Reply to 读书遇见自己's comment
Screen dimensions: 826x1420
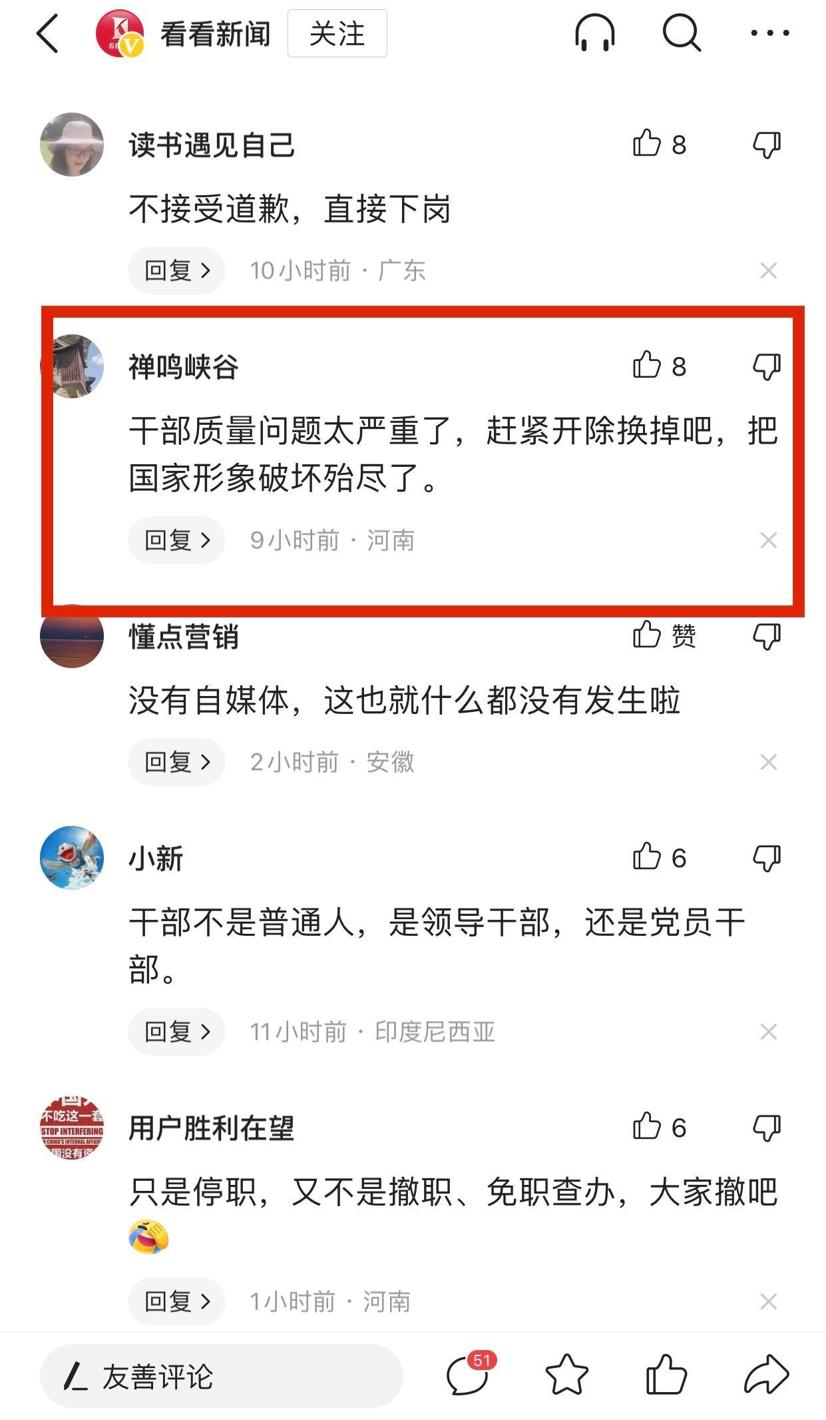(177, 270)
